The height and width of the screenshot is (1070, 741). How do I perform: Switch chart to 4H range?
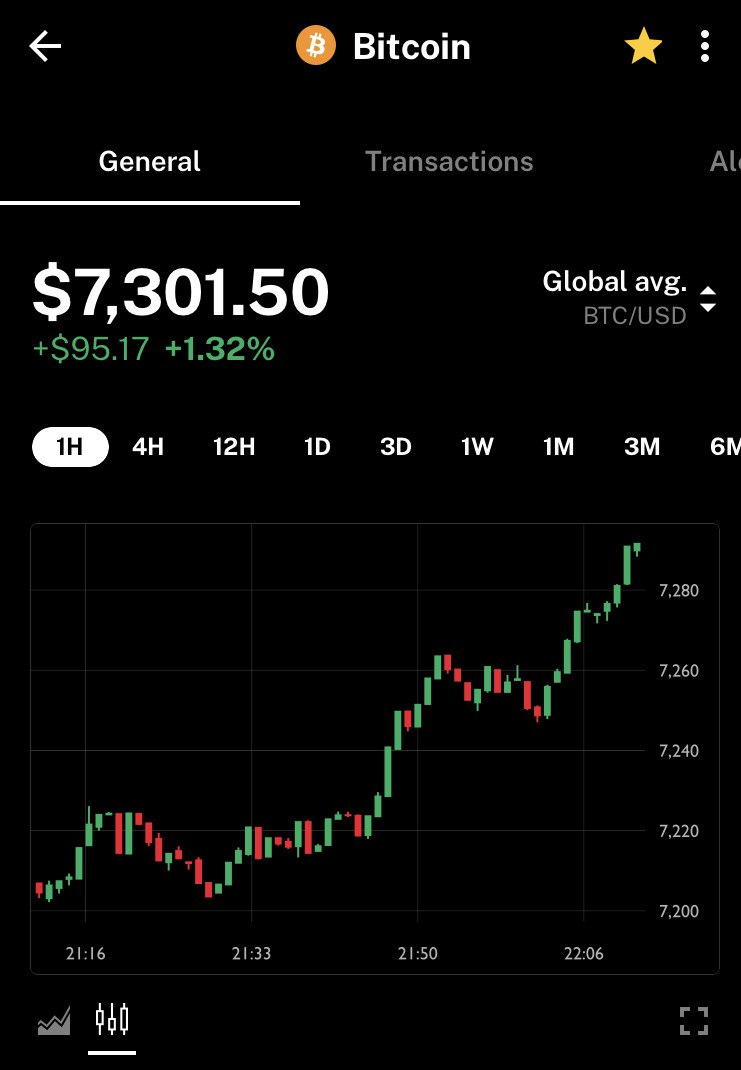click(x=148, y=447)
